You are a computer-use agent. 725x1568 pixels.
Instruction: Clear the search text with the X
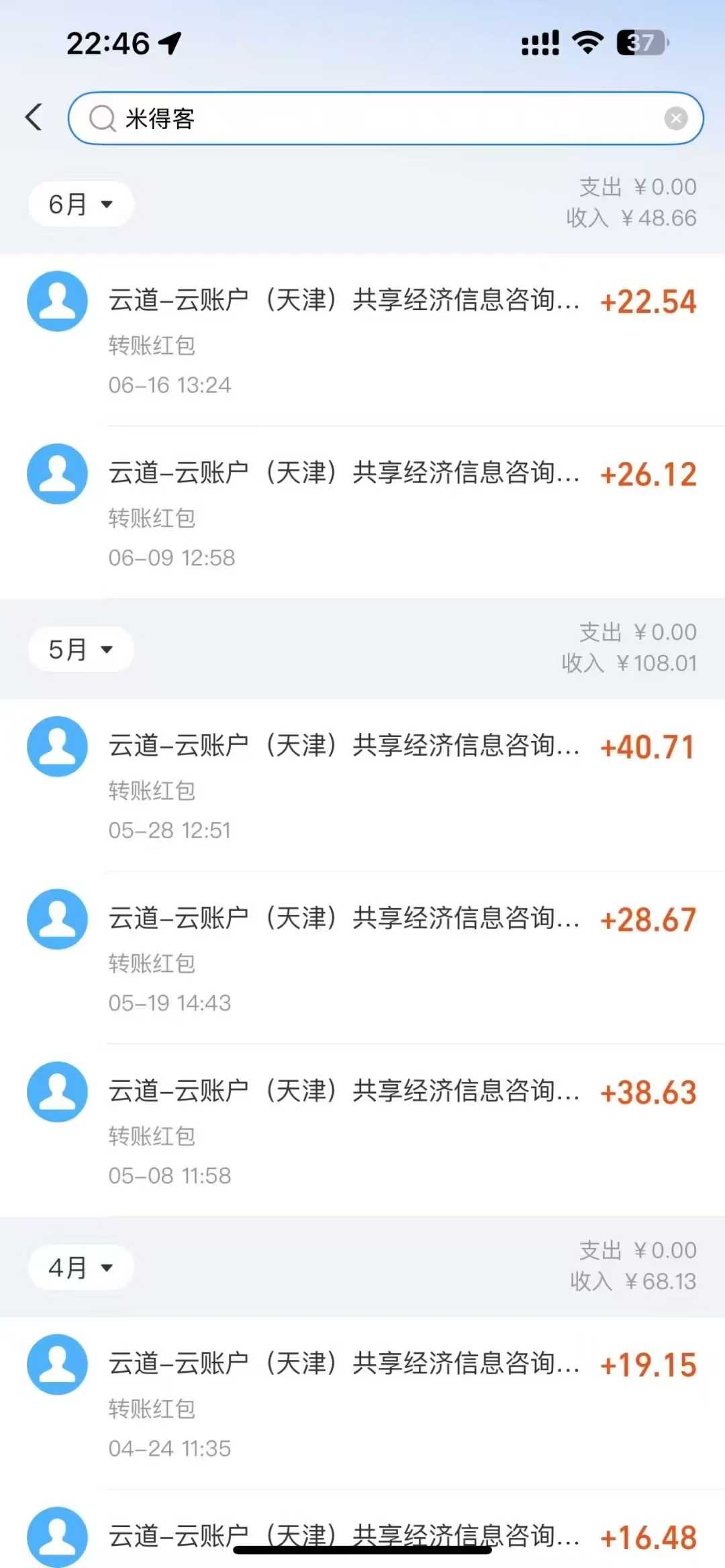(676, 119)
